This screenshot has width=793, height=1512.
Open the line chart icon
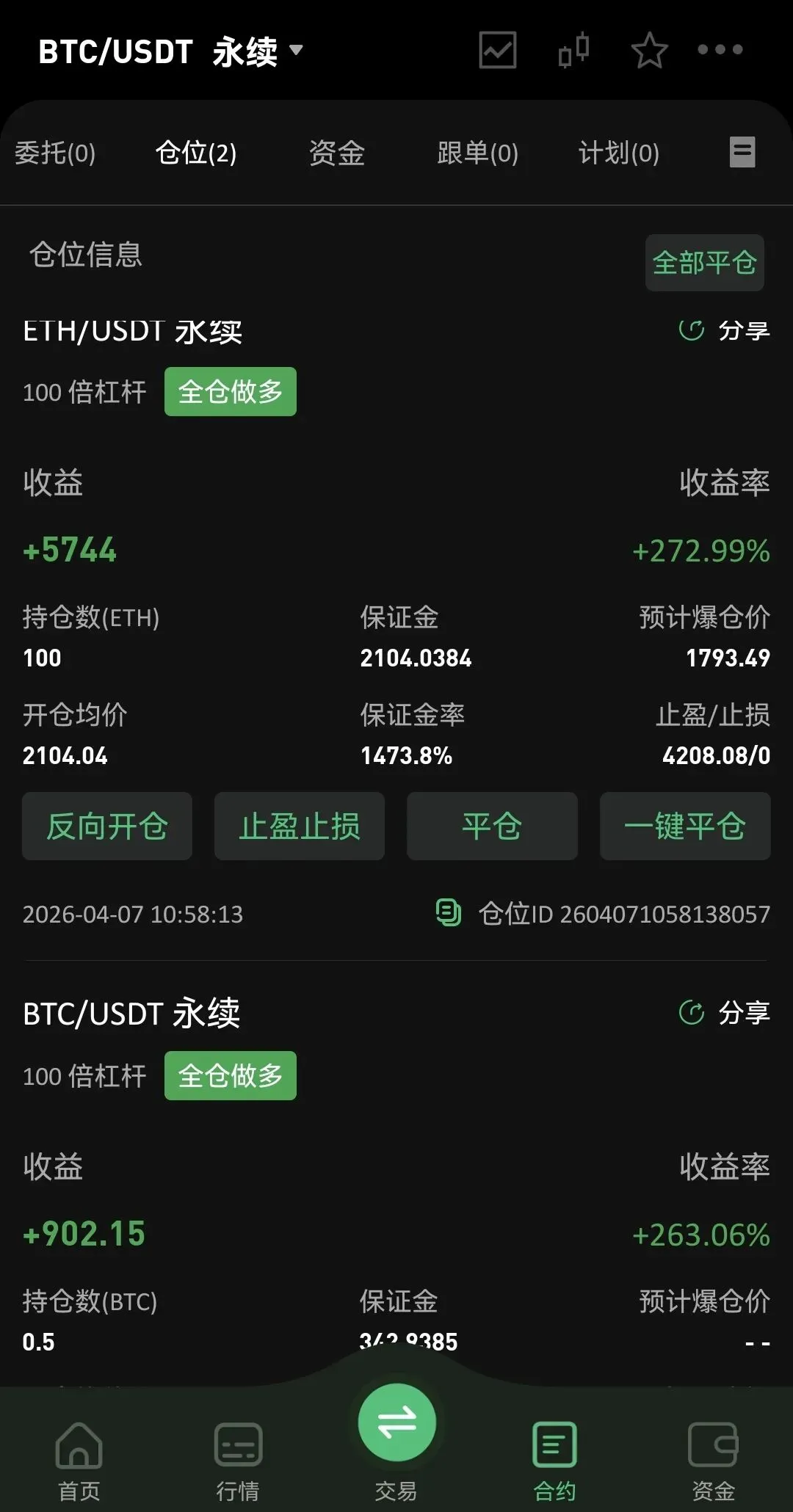497,50
